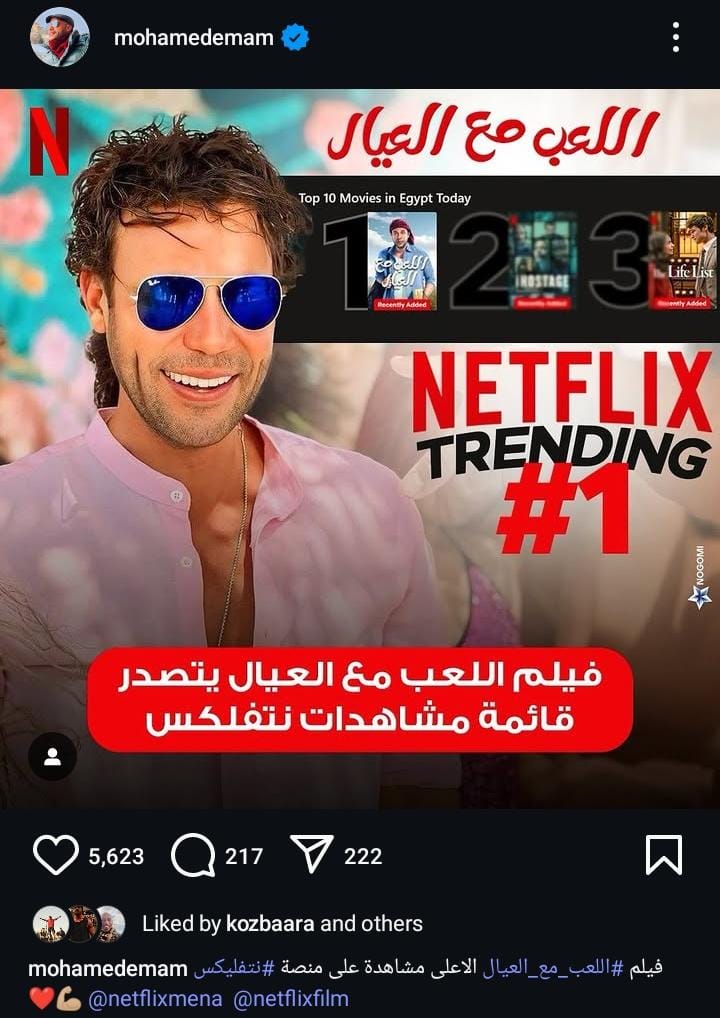The image size is (720, 1018).
Task: Share this post via the paper plane
Action: [311, 855]
